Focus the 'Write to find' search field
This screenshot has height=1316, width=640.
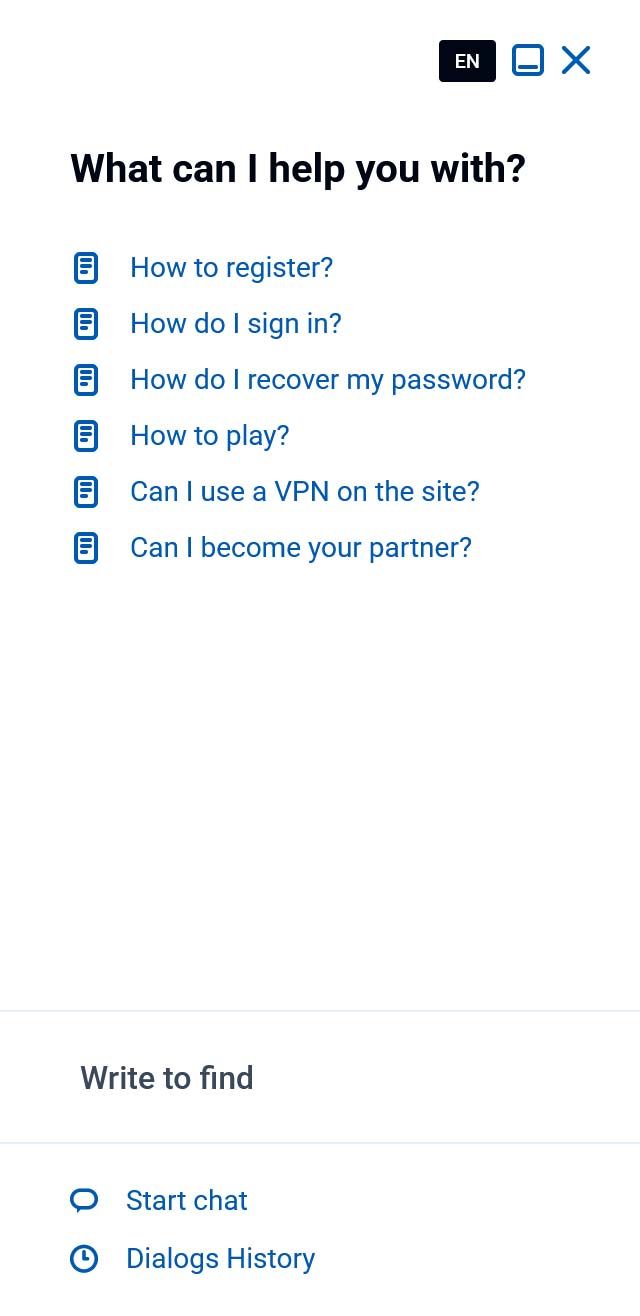(320, 1078)
